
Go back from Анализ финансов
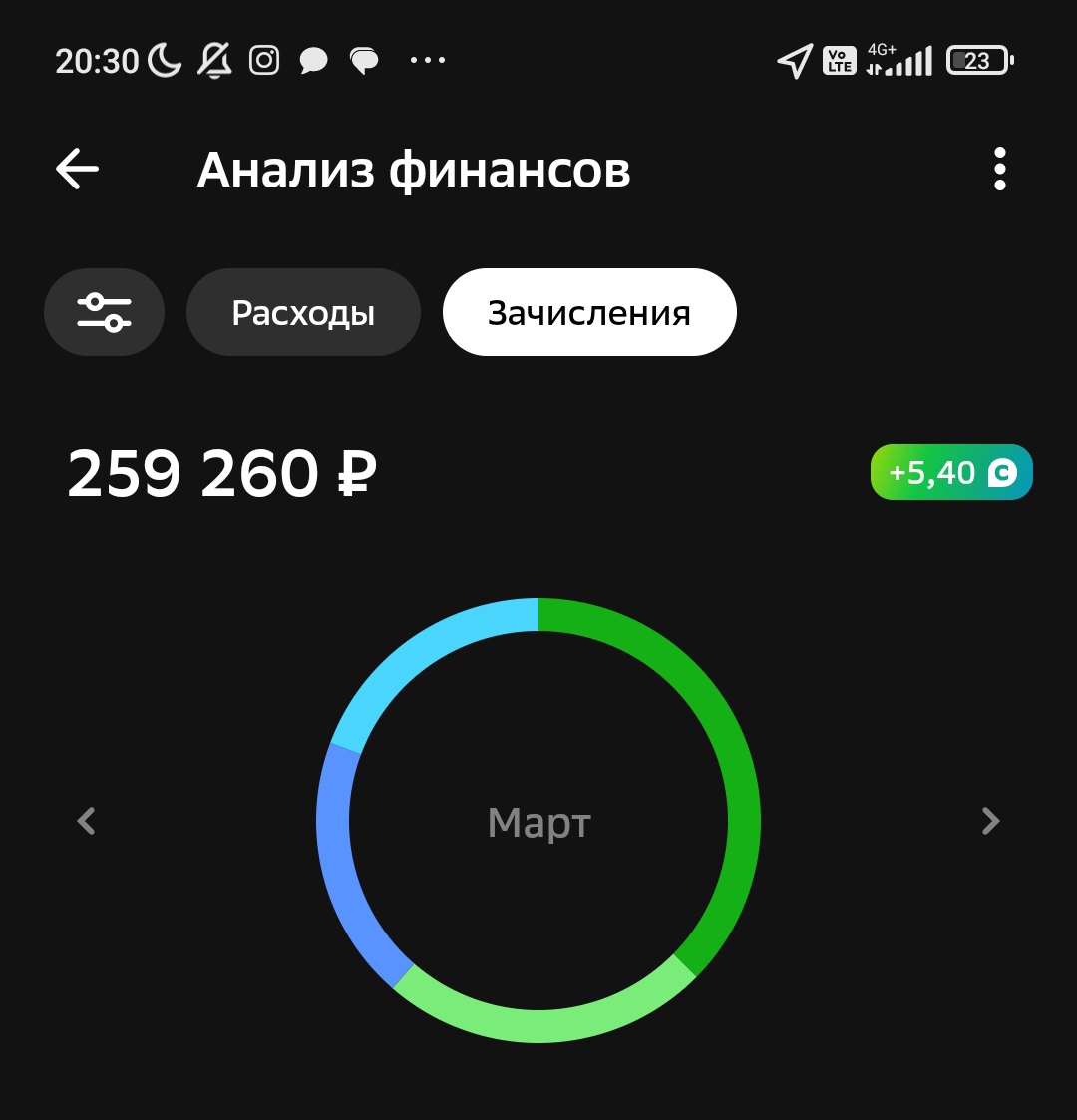(77, 170)
